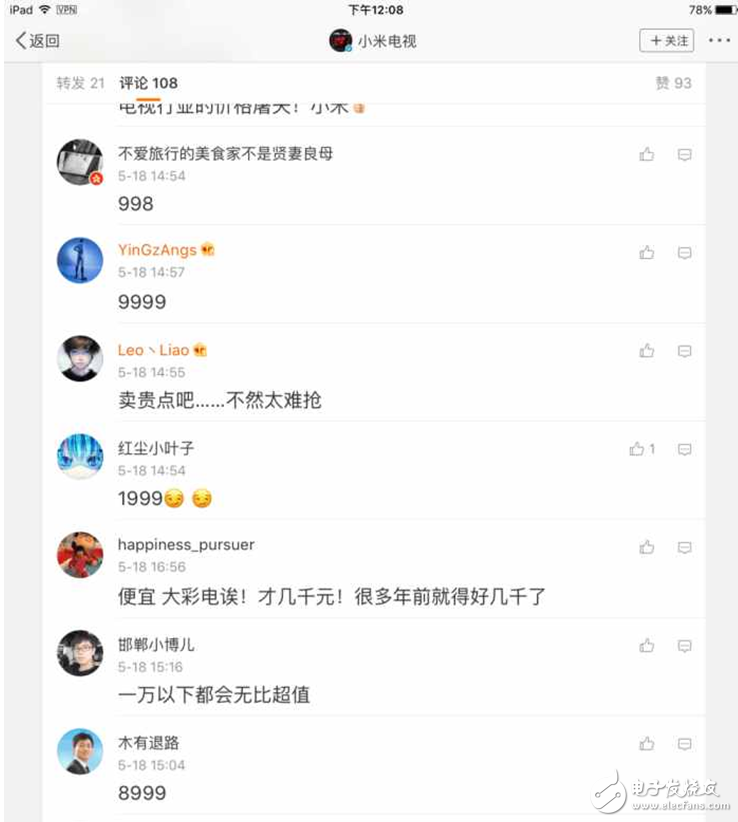The image size is (738, 822).
Task: Toggle like on Leo丶Liao's 卖贵点吧 comment
Action: point(646,351)
